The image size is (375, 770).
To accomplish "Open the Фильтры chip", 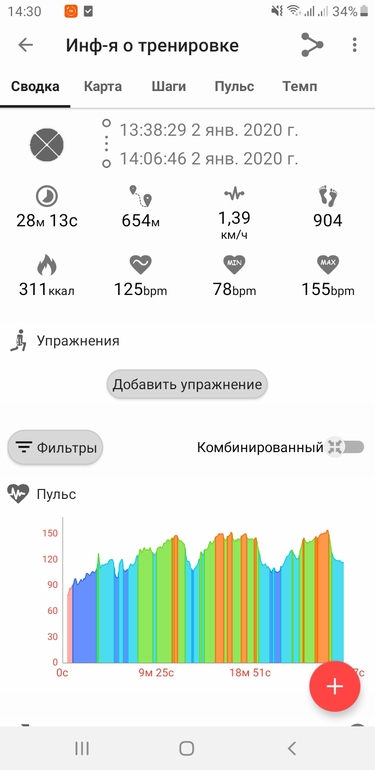I will (55, 447).
